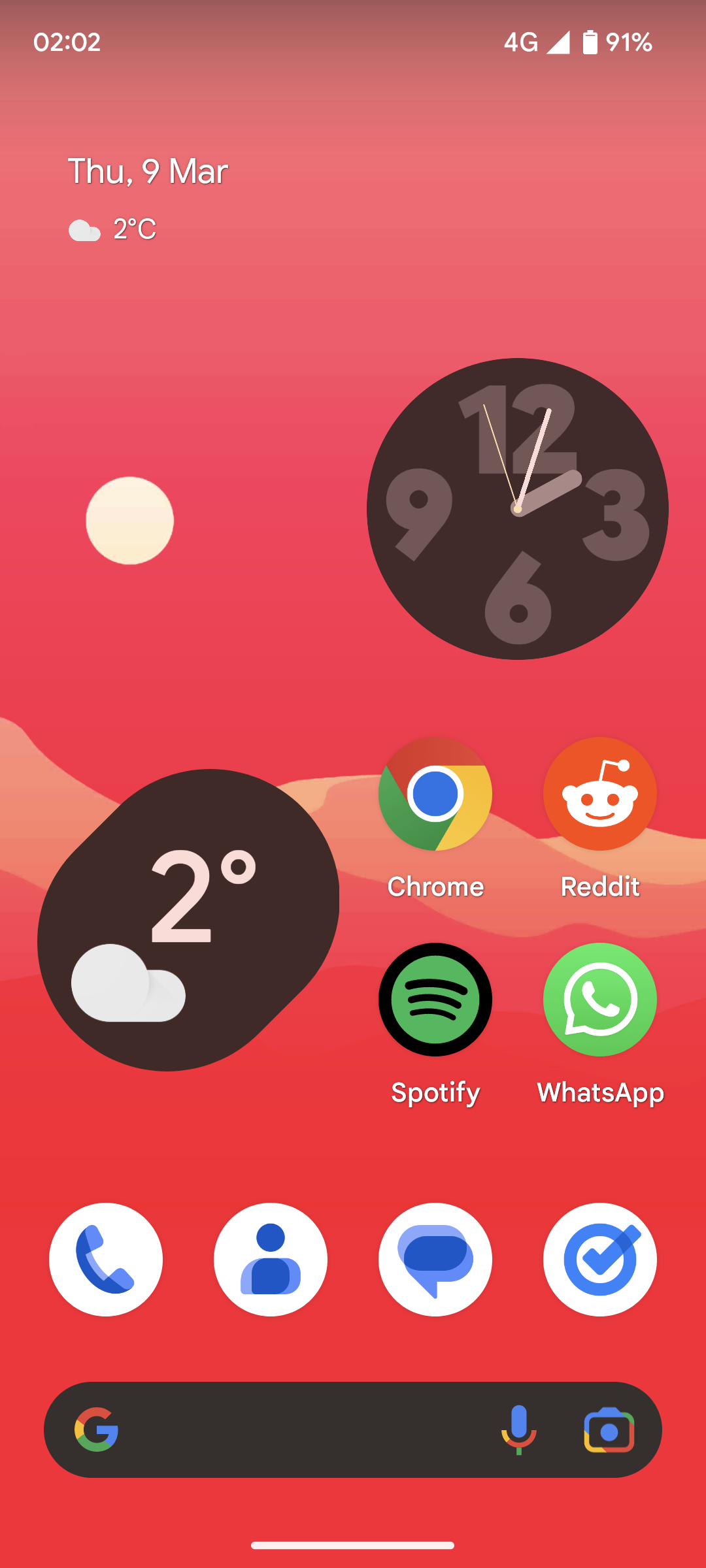Start voice search with the microphone
Screen dimensions: 706x1568
click(519, 1429)
